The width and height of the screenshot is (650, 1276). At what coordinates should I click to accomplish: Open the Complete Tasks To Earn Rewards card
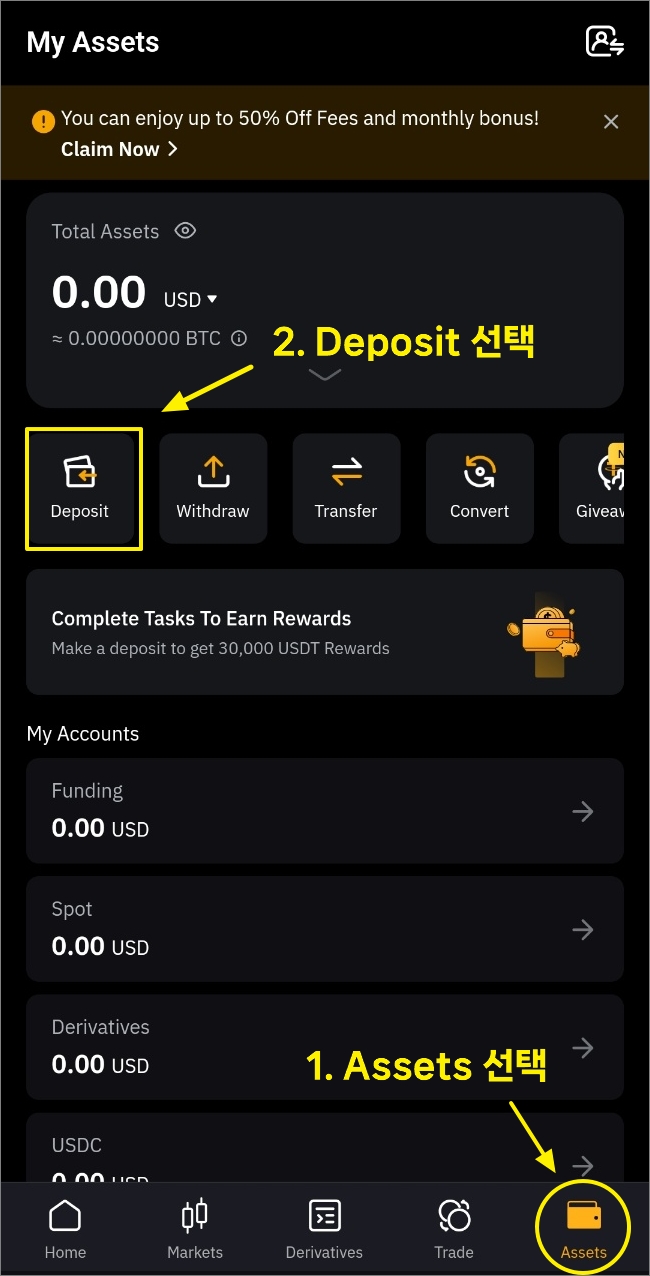point(325,632)
